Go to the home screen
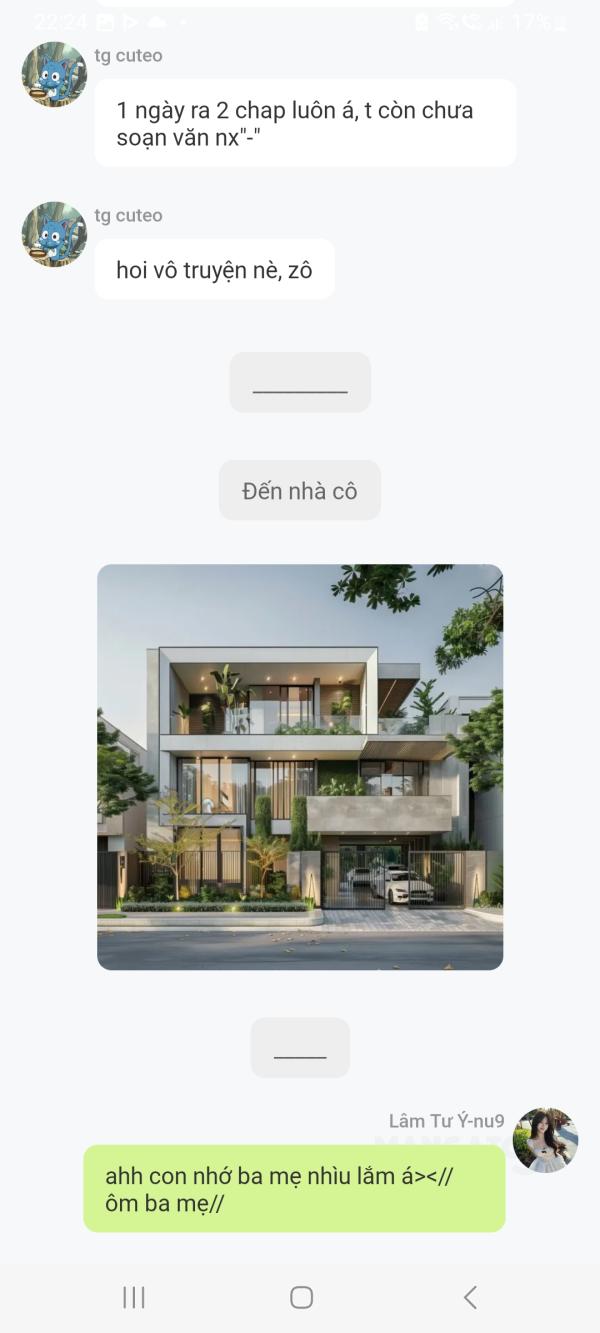The height and width of the screenshot is (1333, 600). click(301, 1297)
